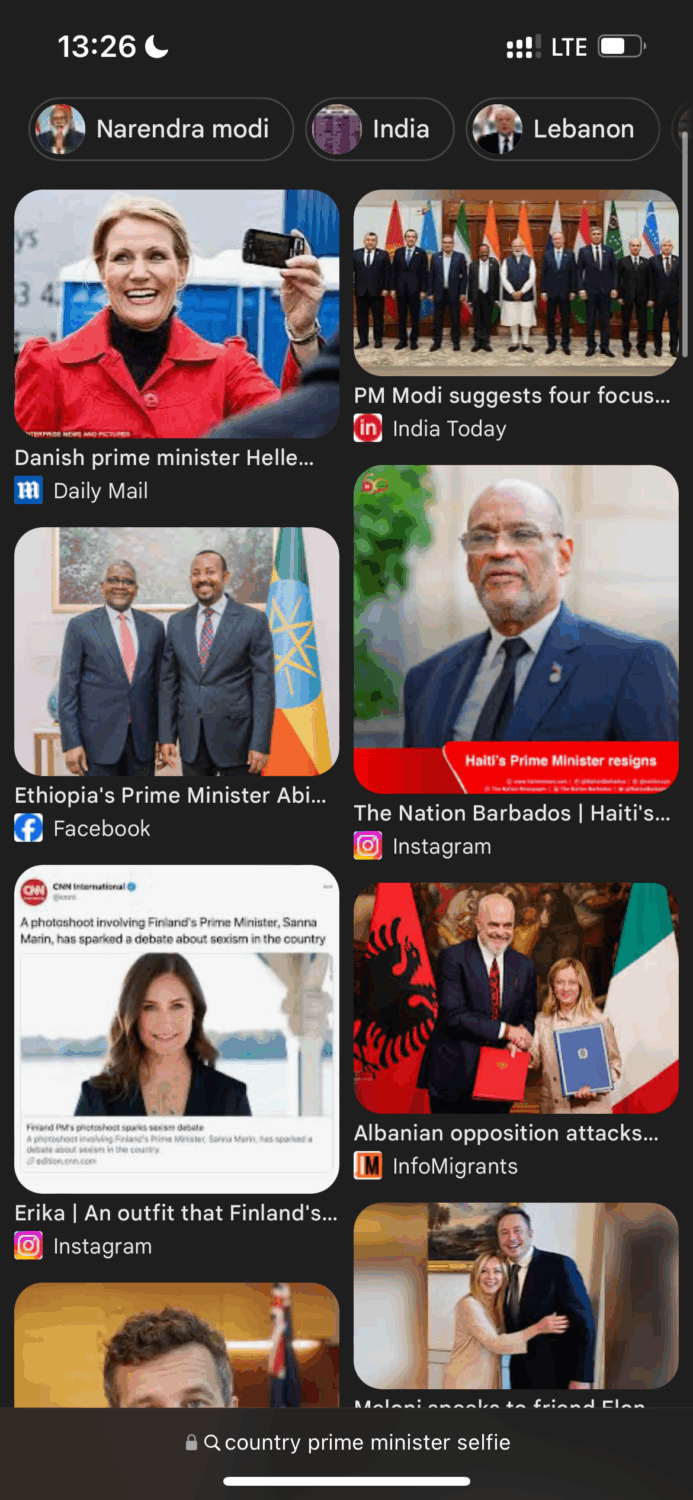View the Finland Prime Minister Instagram post

coord(177,1029)
